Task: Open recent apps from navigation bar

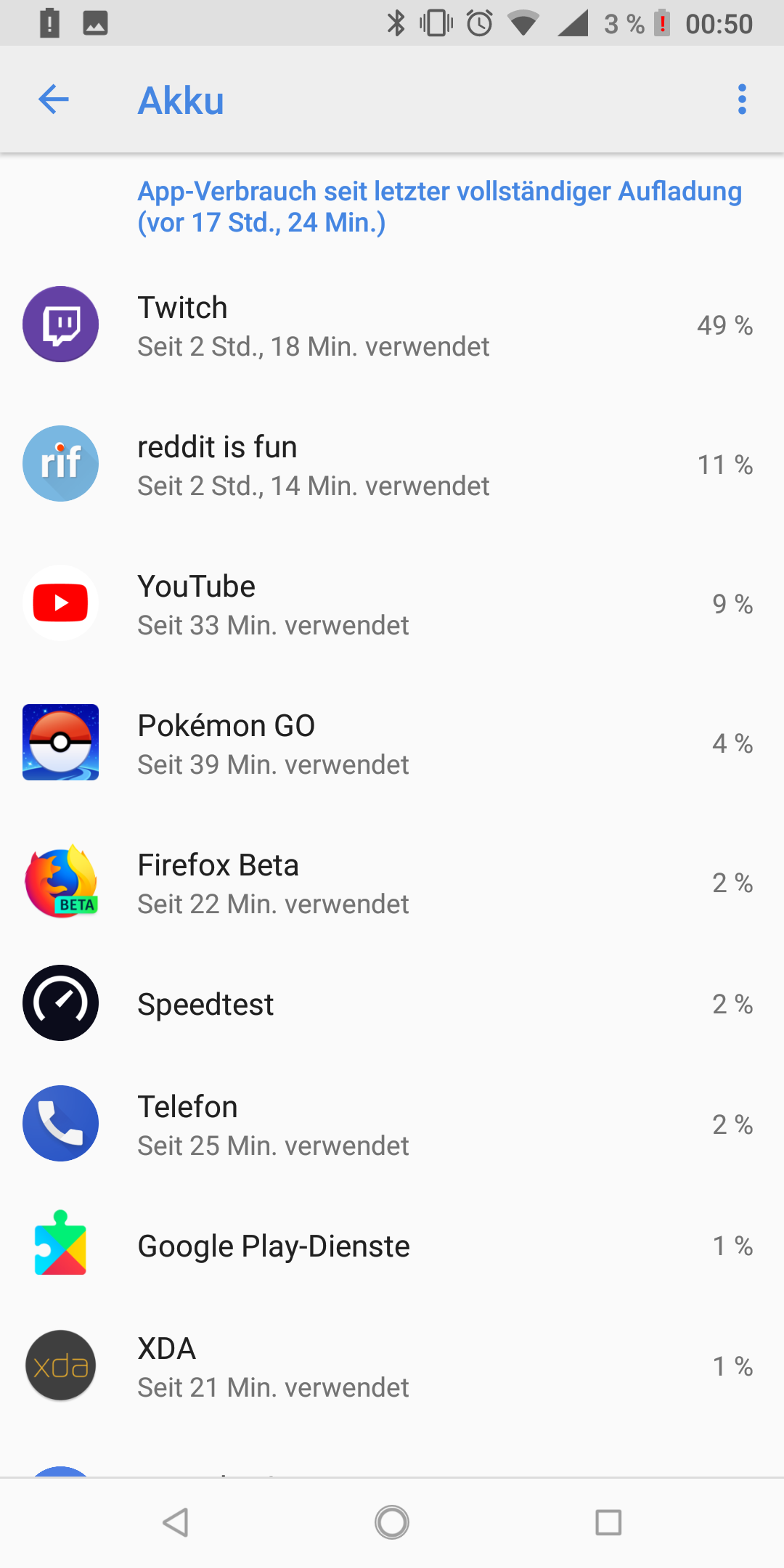Action: click(x=608, y=1522)
